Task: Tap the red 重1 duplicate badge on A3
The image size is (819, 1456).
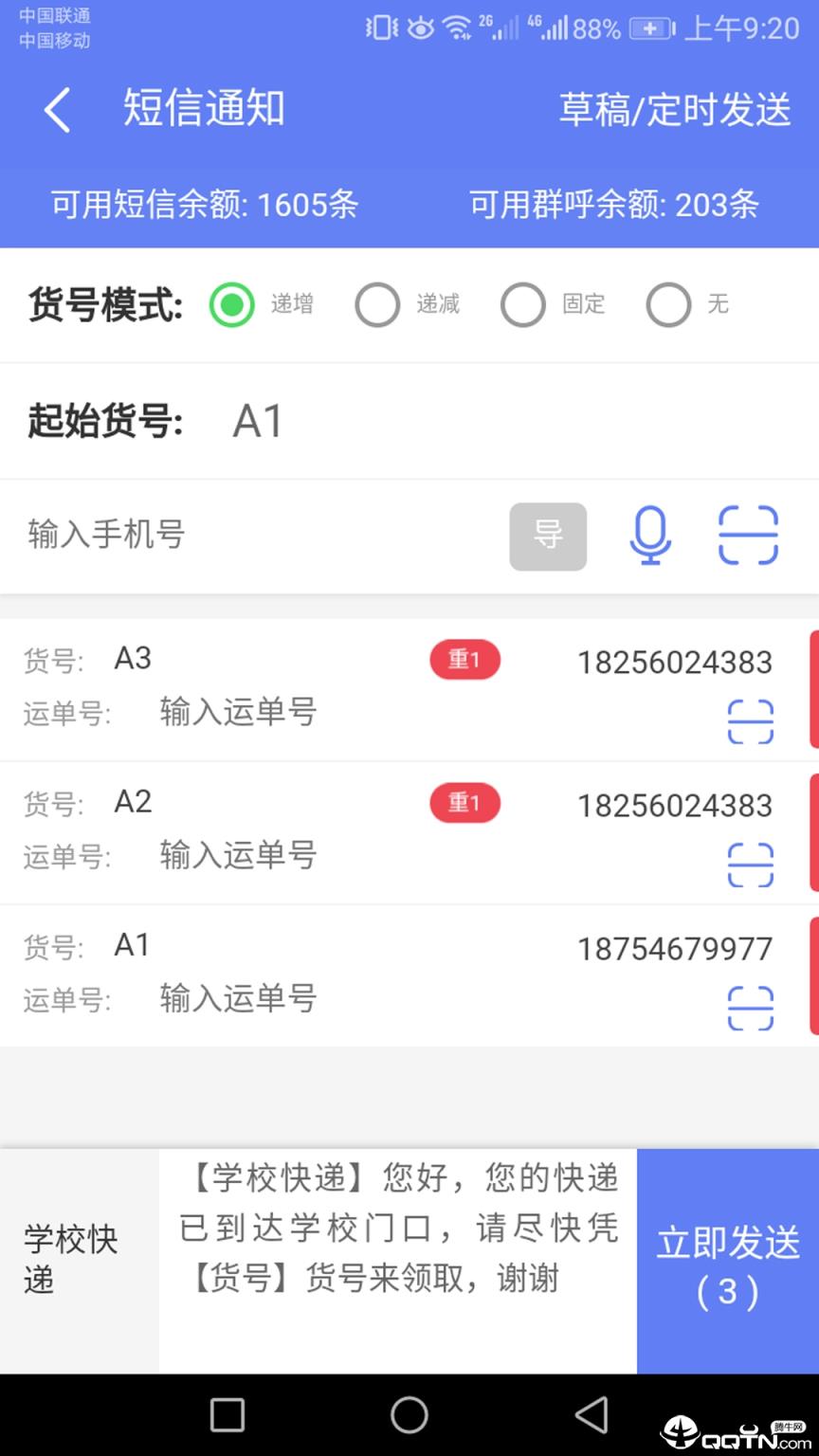Action: pyautogui.click(x=464, y=660)
